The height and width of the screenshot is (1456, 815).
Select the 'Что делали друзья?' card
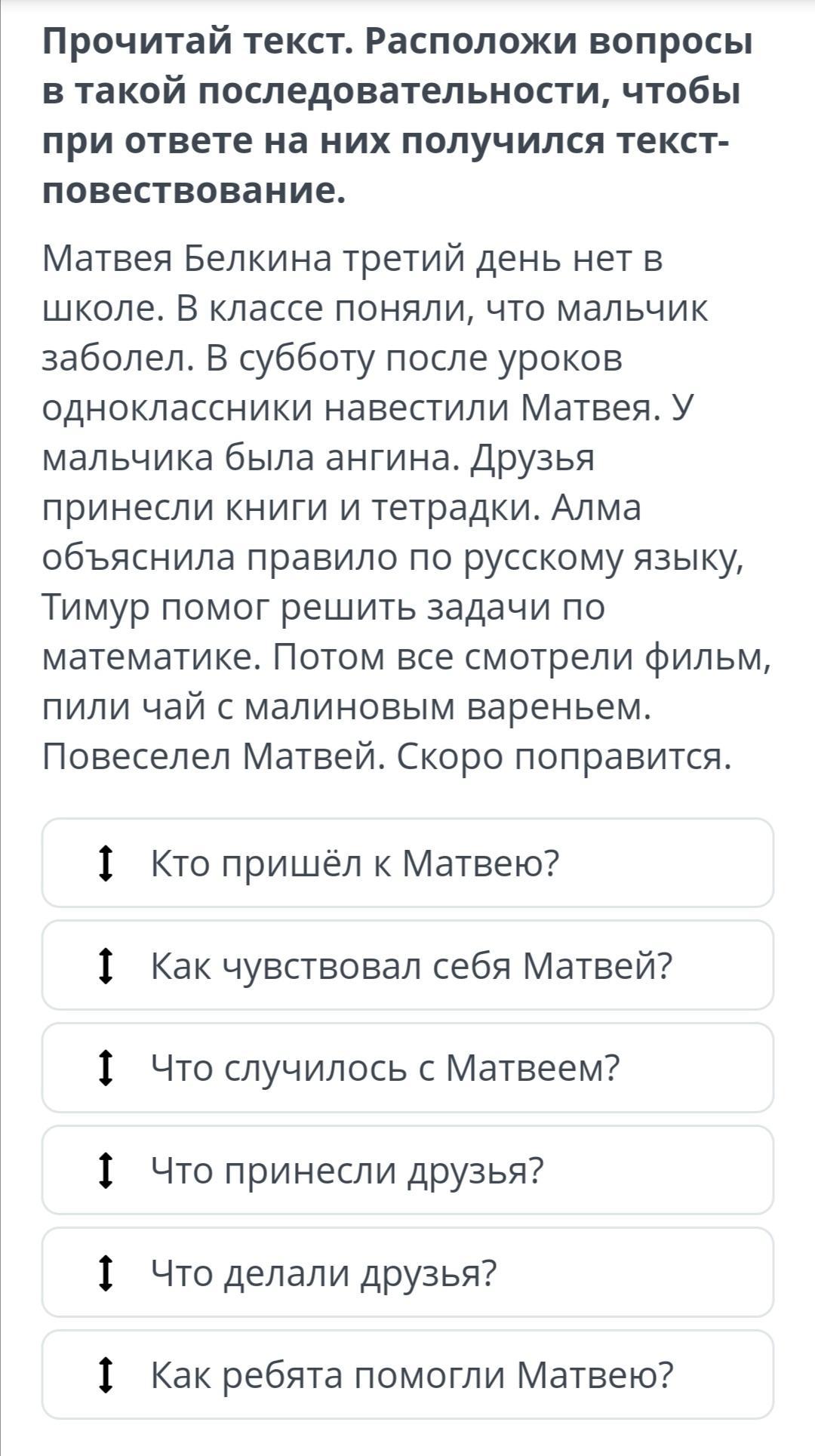tap(407, 1273)
